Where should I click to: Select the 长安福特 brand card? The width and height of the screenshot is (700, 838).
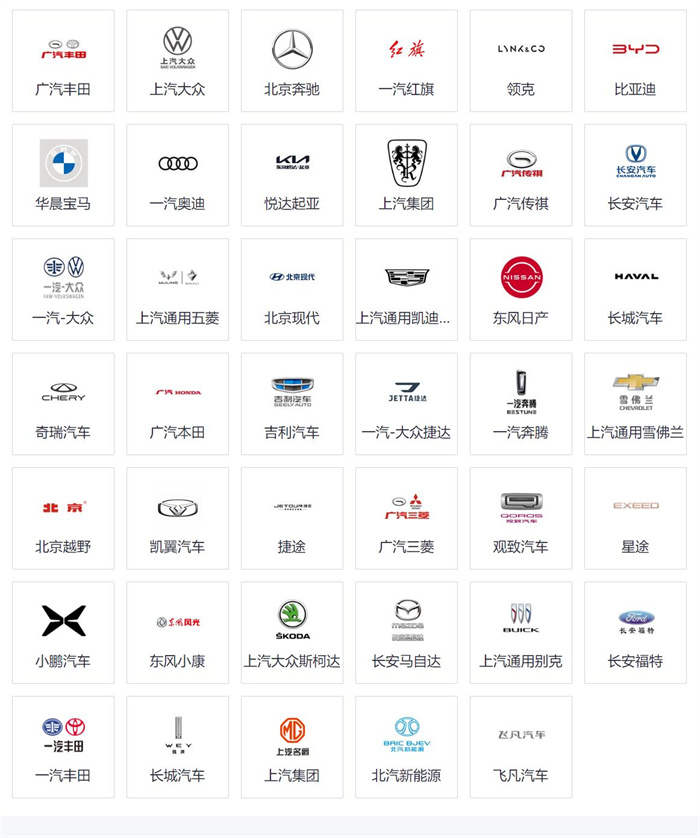[635, 633]
